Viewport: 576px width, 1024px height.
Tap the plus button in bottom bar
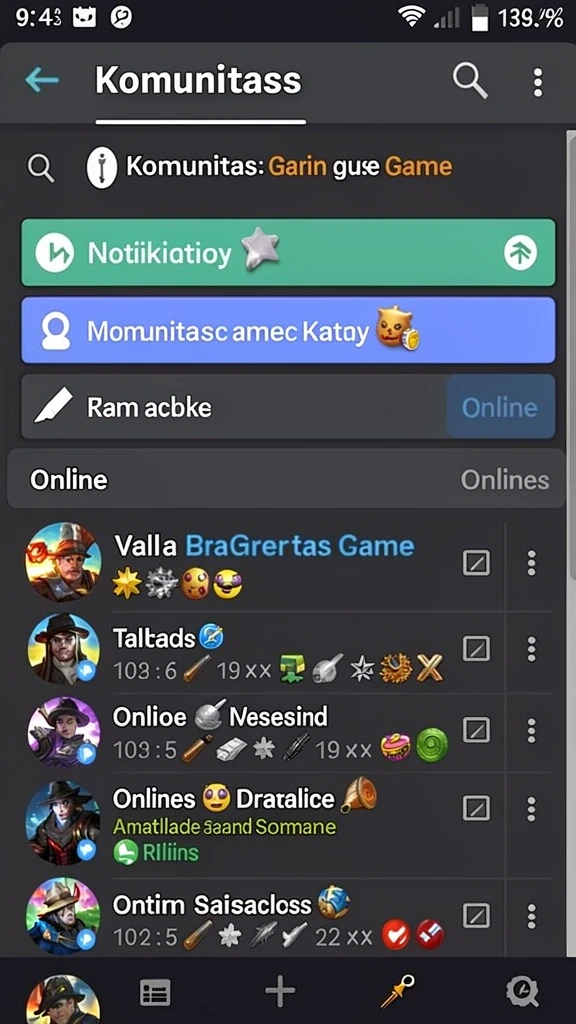pyautogui.click(x=280, y=993)
